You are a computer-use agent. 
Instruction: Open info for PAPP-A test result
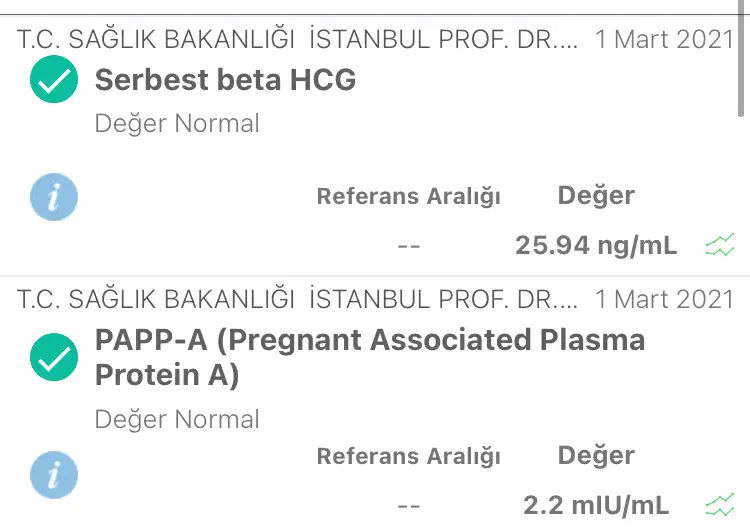click(x=54, y=474)
